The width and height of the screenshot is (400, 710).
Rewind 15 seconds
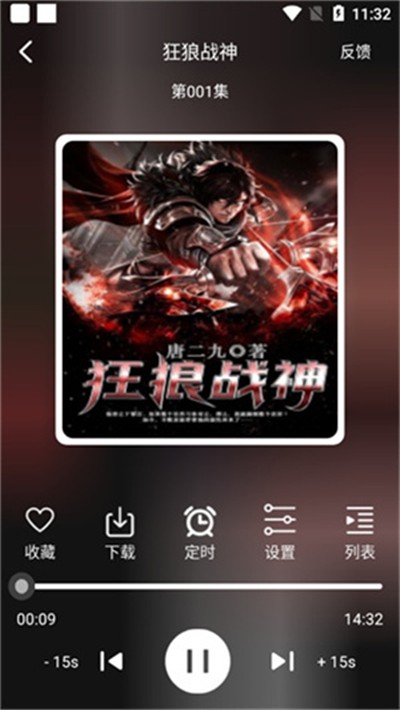(x=61, y=662)
